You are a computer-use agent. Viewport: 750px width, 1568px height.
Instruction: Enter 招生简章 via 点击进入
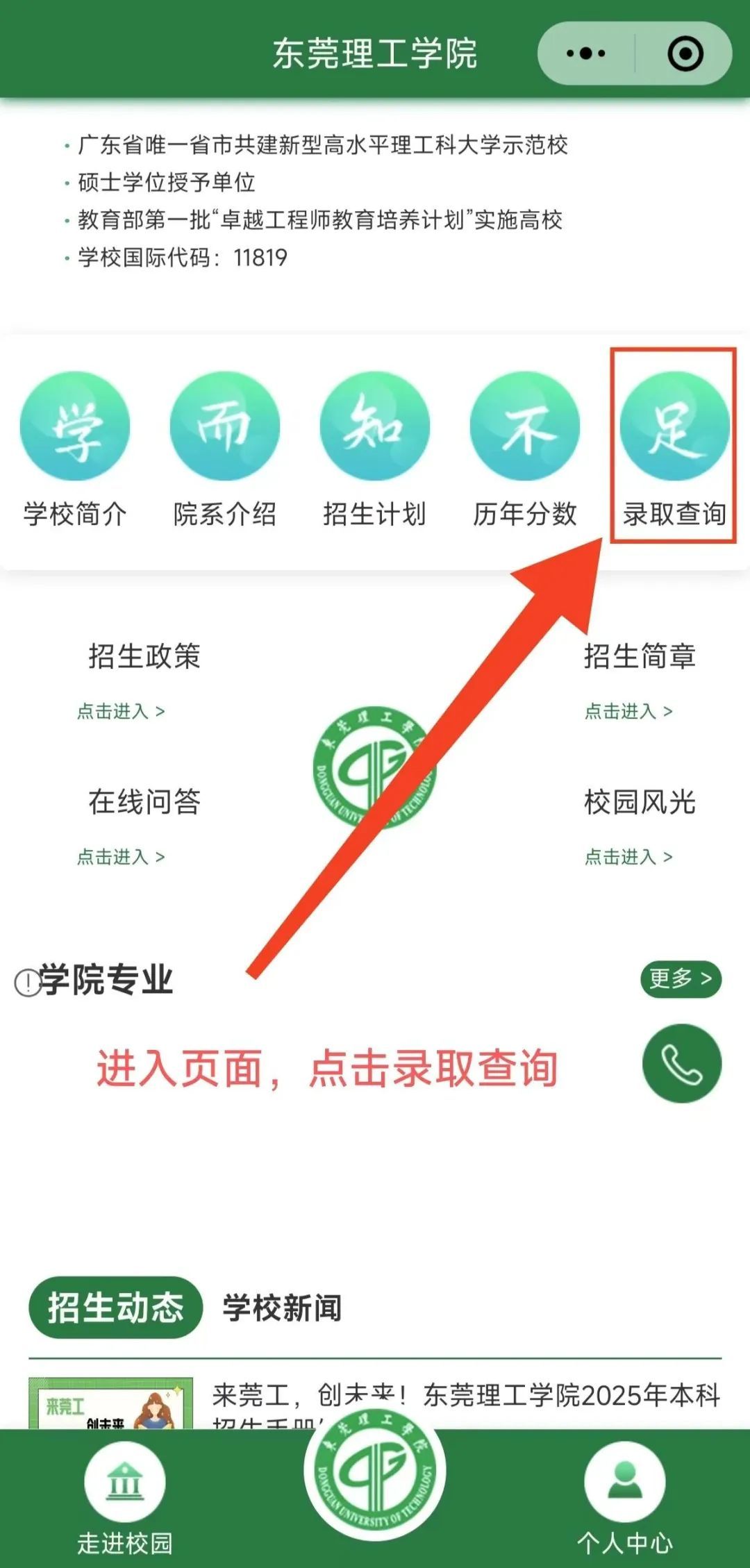(x=628, y=711)
